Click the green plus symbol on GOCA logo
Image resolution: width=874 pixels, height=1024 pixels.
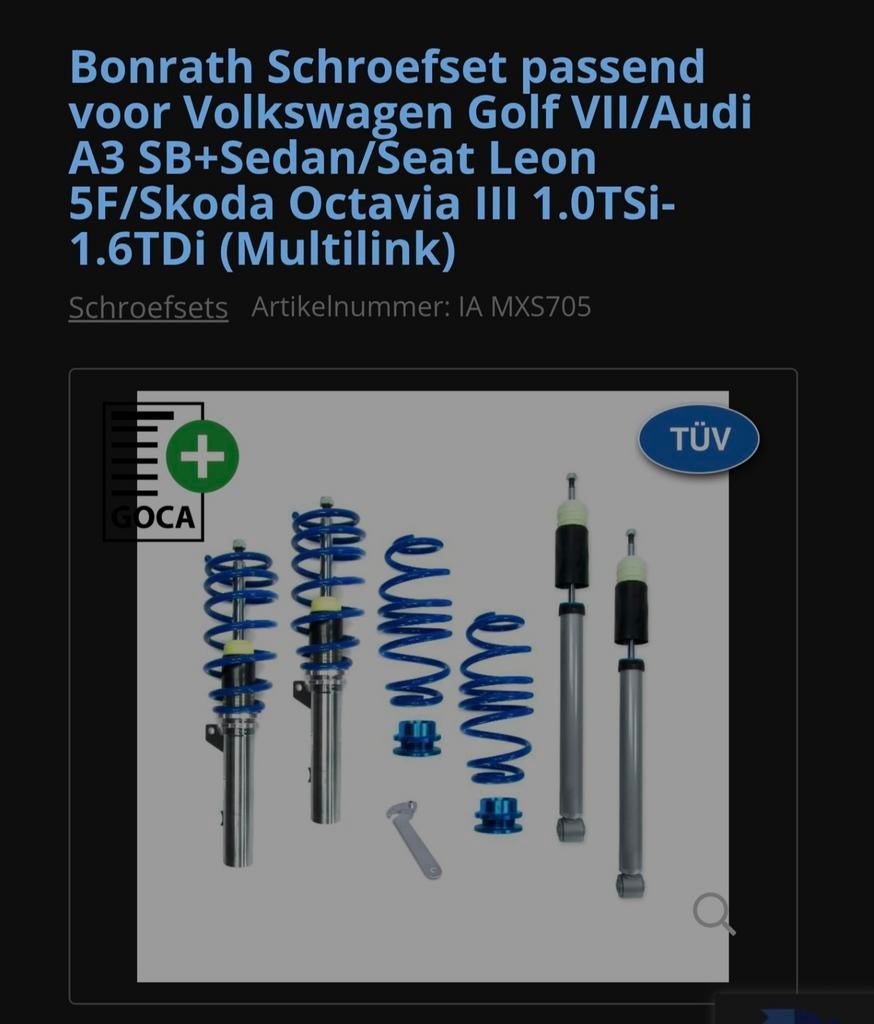pos(203,454)
